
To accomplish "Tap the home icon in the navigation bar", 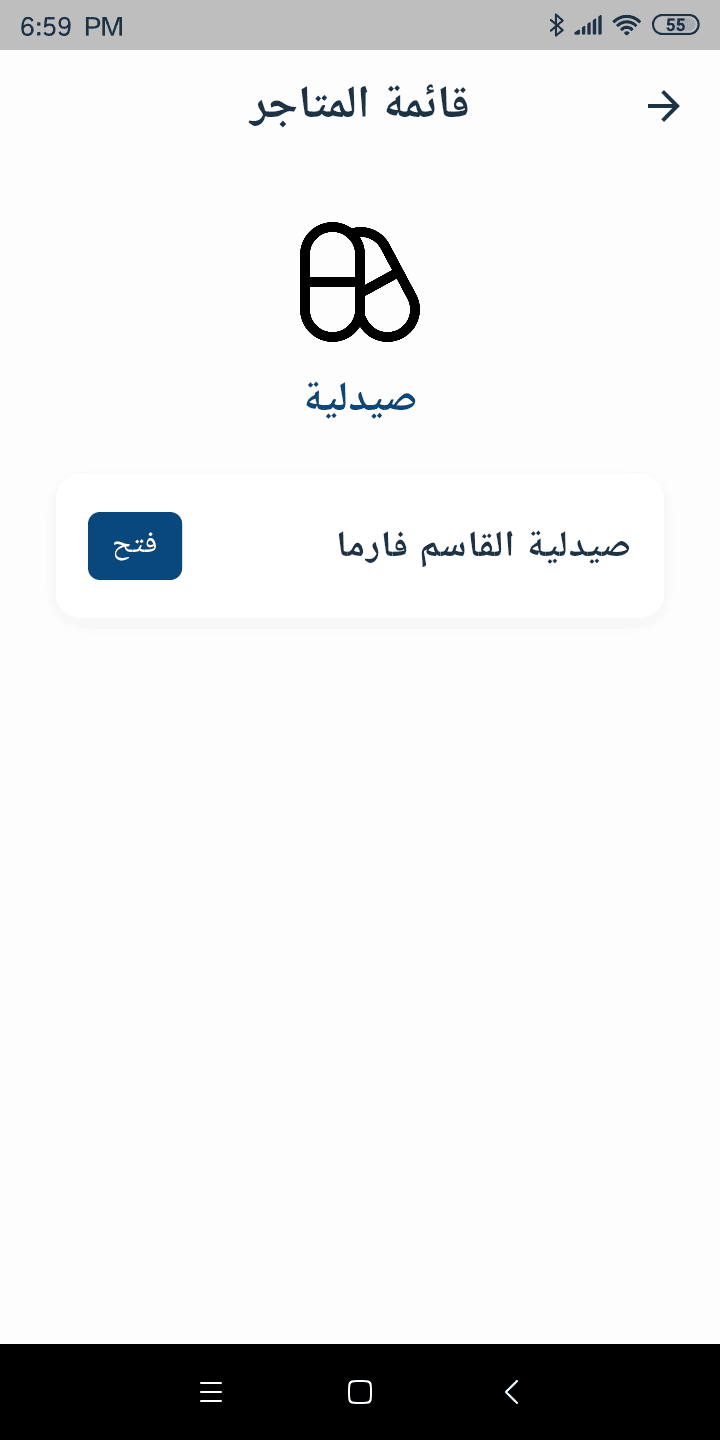I will [x=359, y=1391].
